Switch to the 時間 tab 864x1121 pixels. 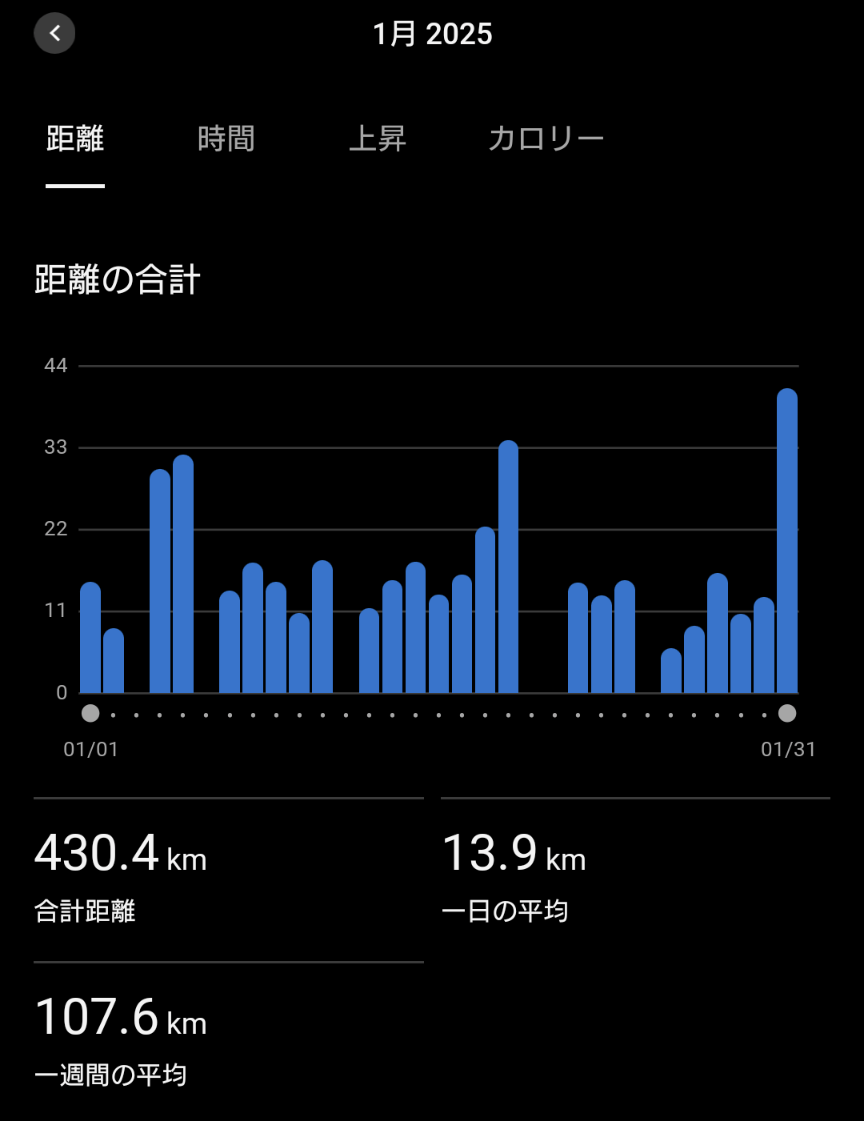pyautogui.click(x=226, y=139)
